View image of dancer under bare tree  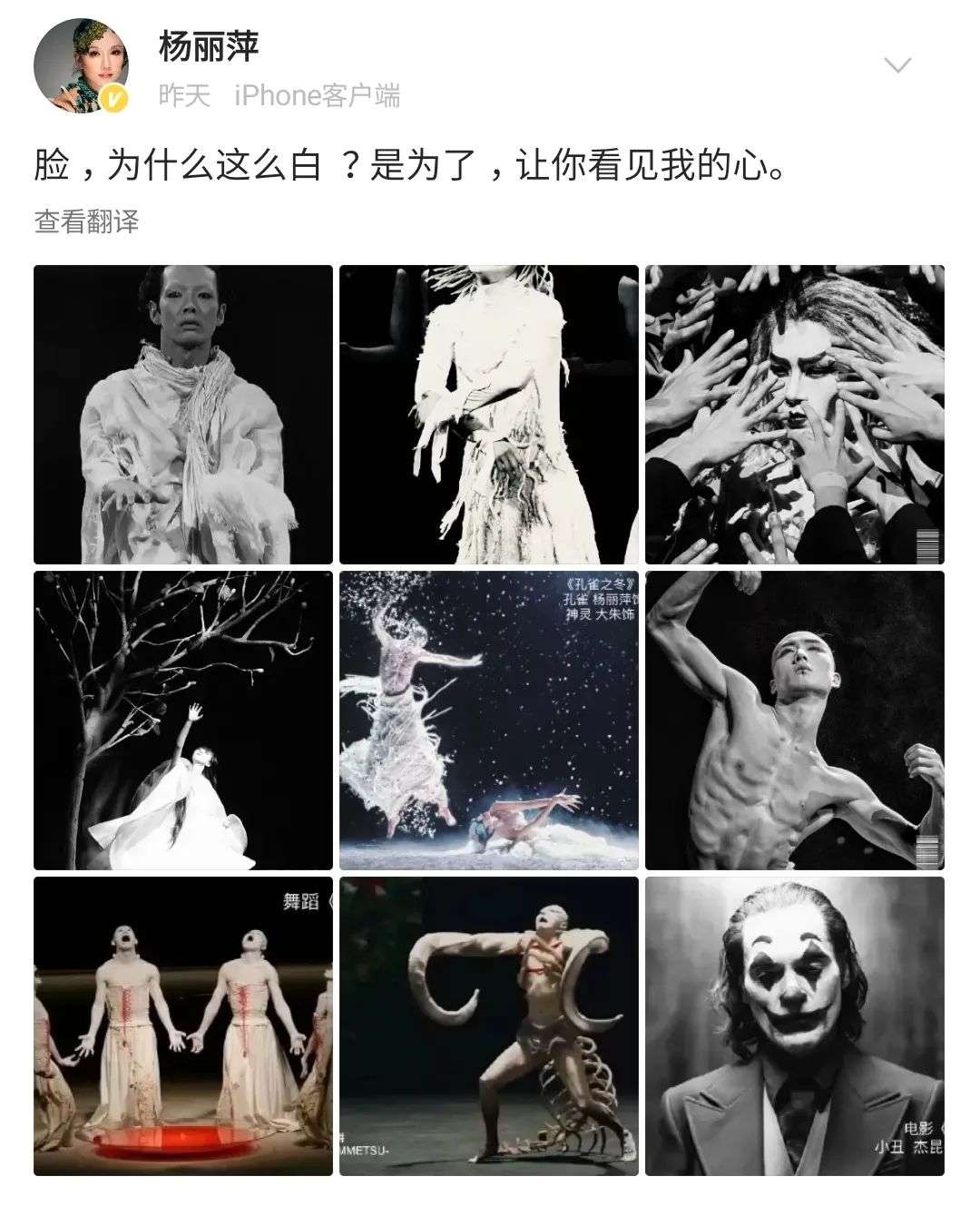tap(183, 721)
